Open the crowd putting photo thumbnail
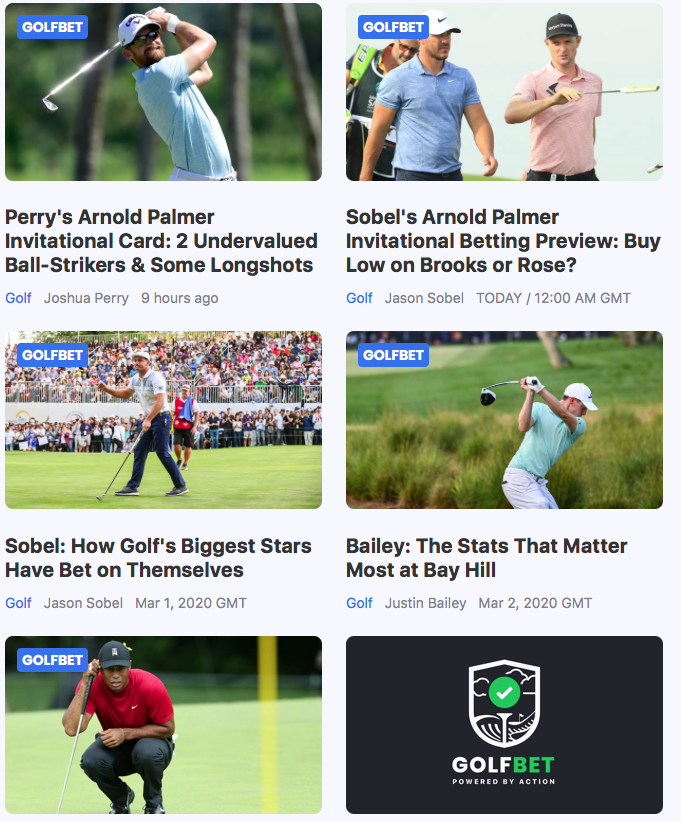681x821 pixels. click(x=163, y=420)
